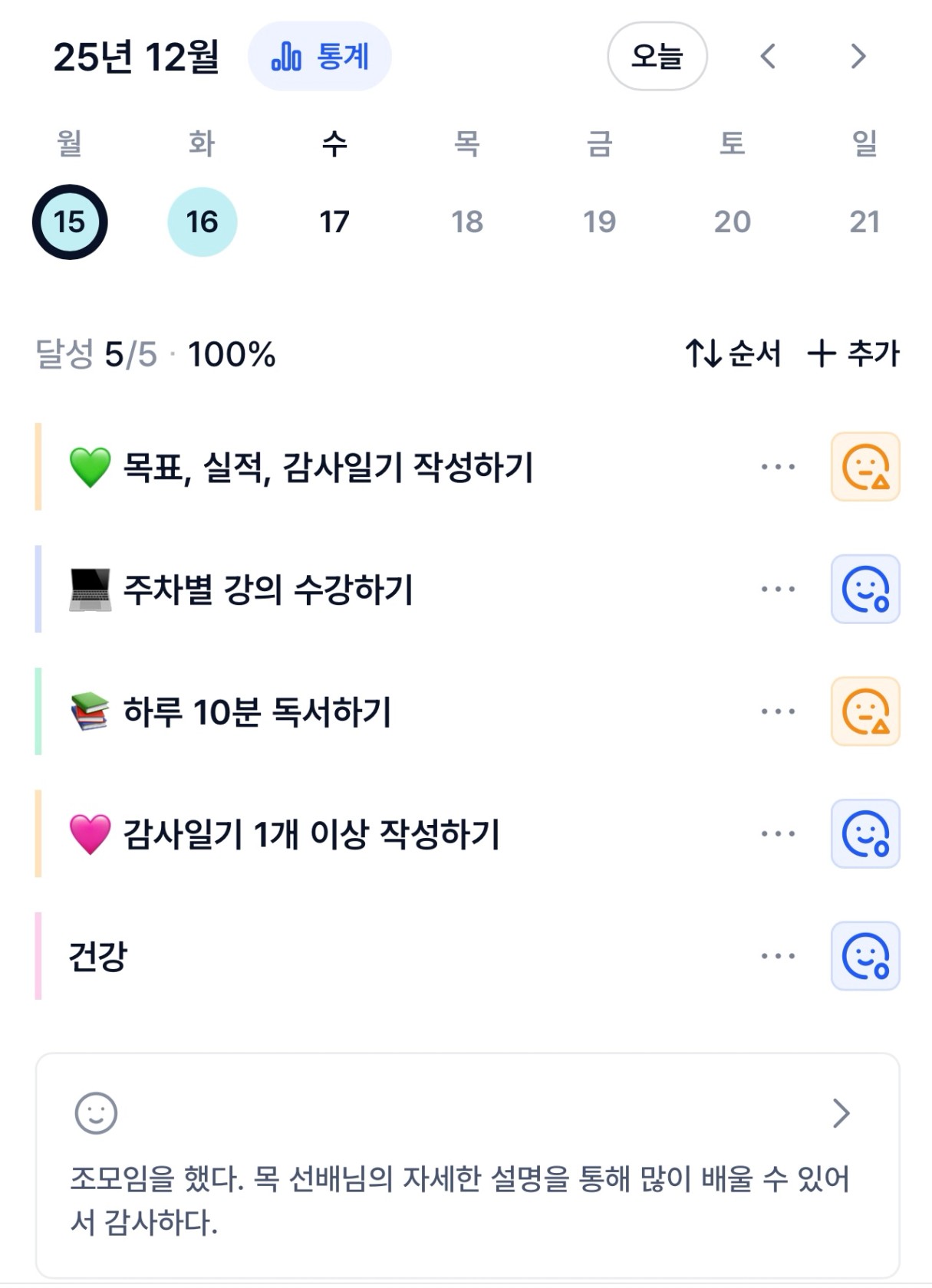Image resolution: width=932 pixels, height=1288 pixels.
Task: Select date 21 on the calendar
Action: (864, 222)
